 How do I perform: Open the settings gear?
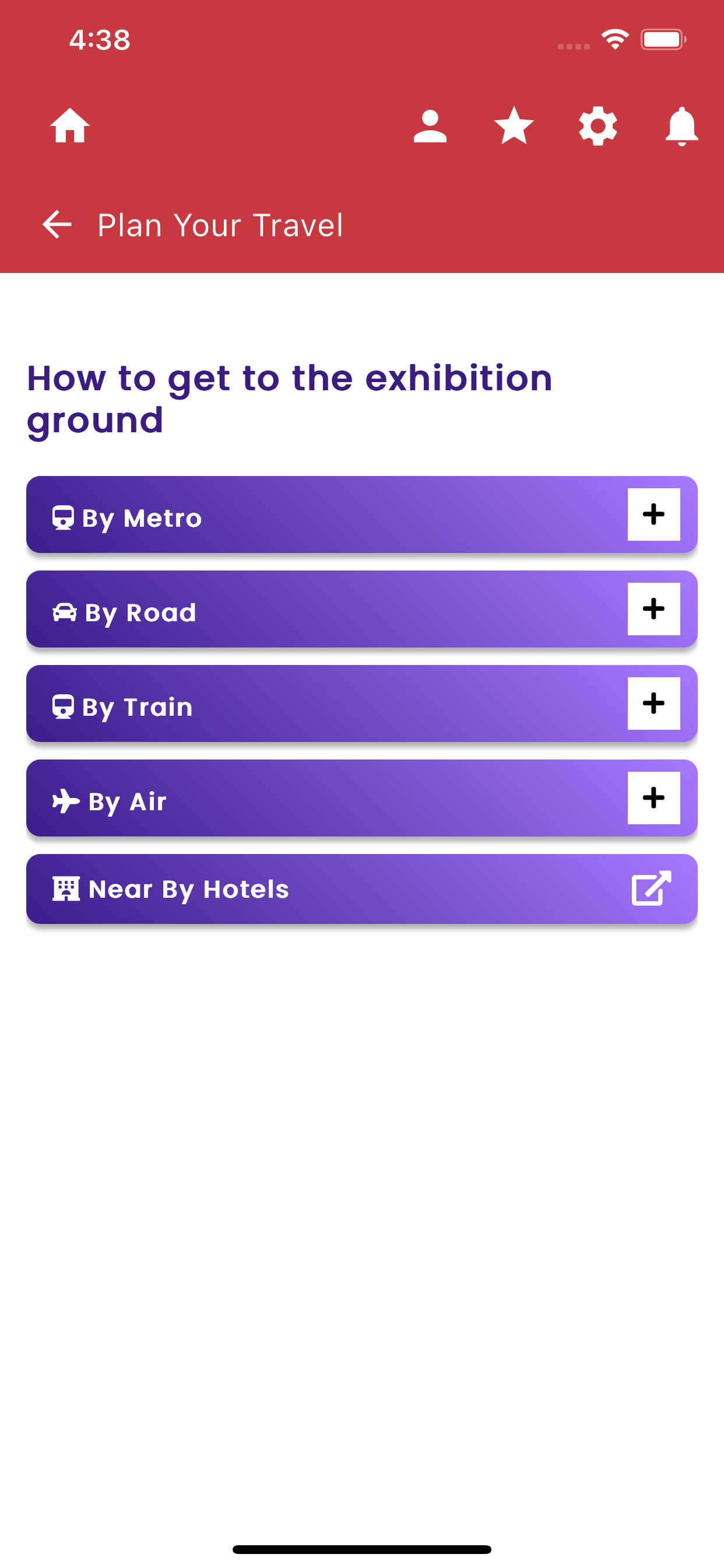(598, 126)
